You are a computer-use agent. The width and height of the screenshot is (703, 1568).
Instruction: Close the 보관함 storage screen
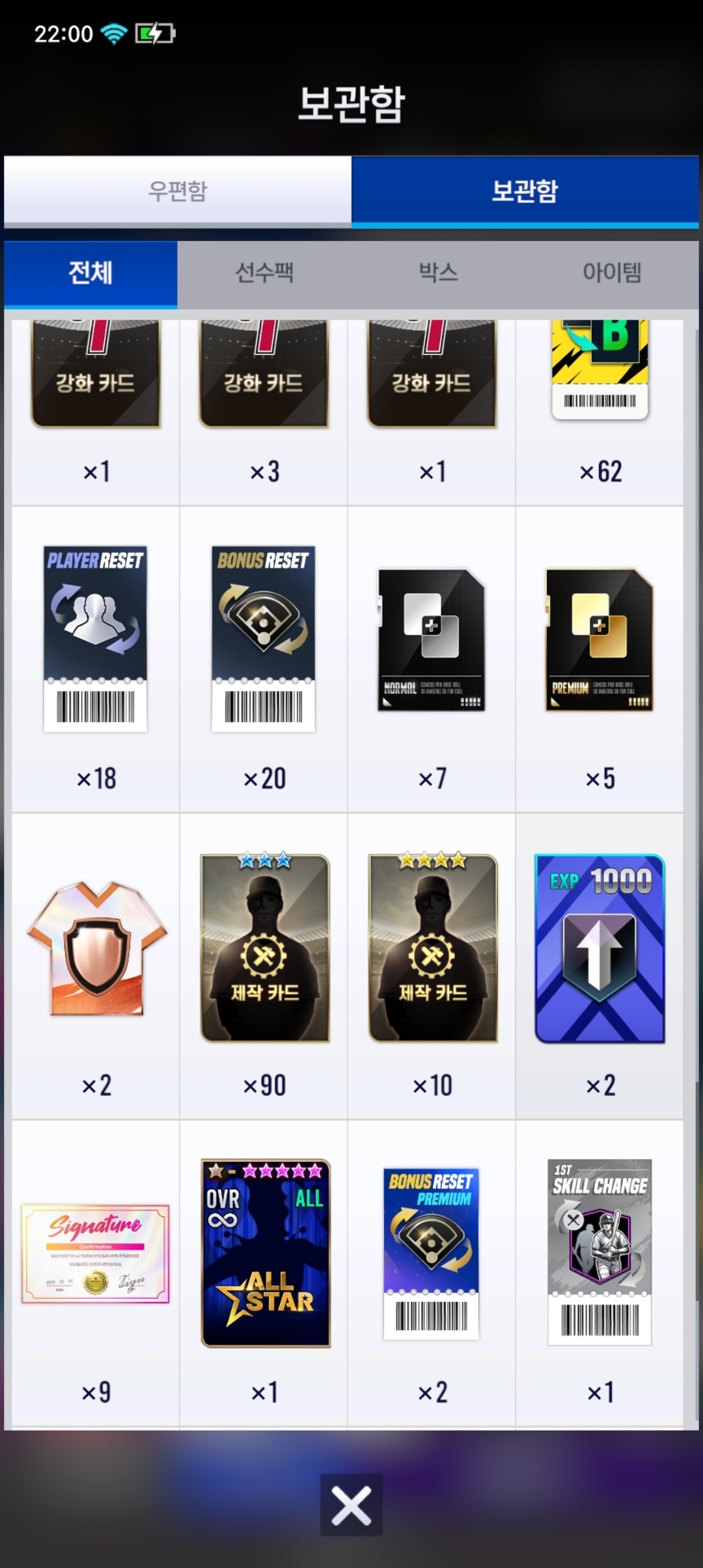pos(351,1505)
